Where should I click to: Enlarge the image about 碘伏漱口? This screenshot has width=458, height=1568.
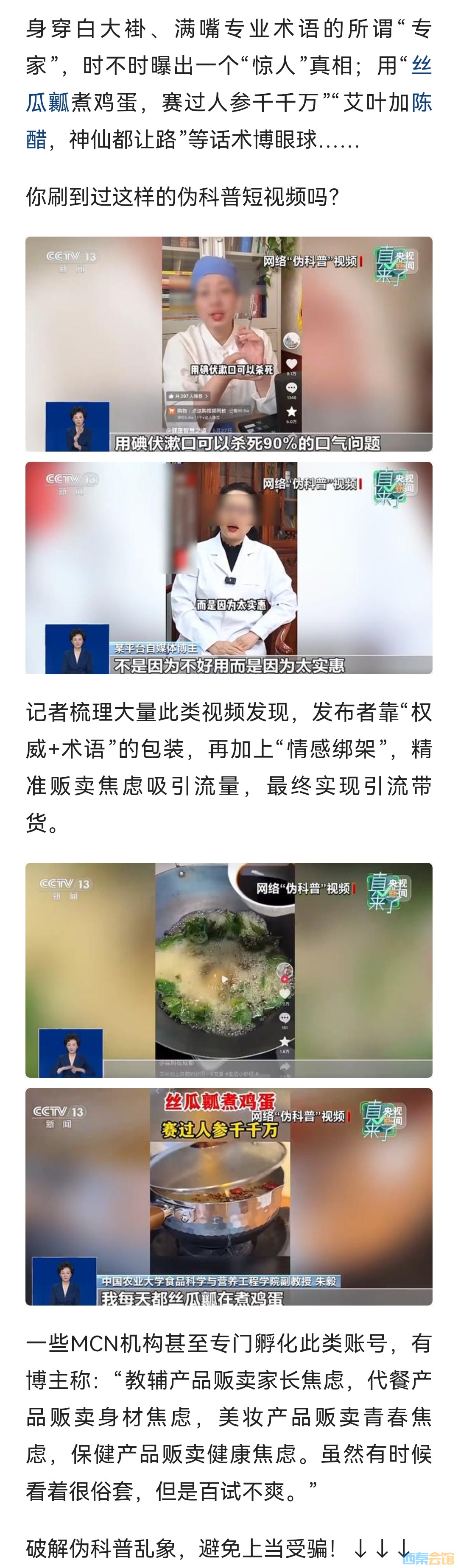click(x=229, y=344)
